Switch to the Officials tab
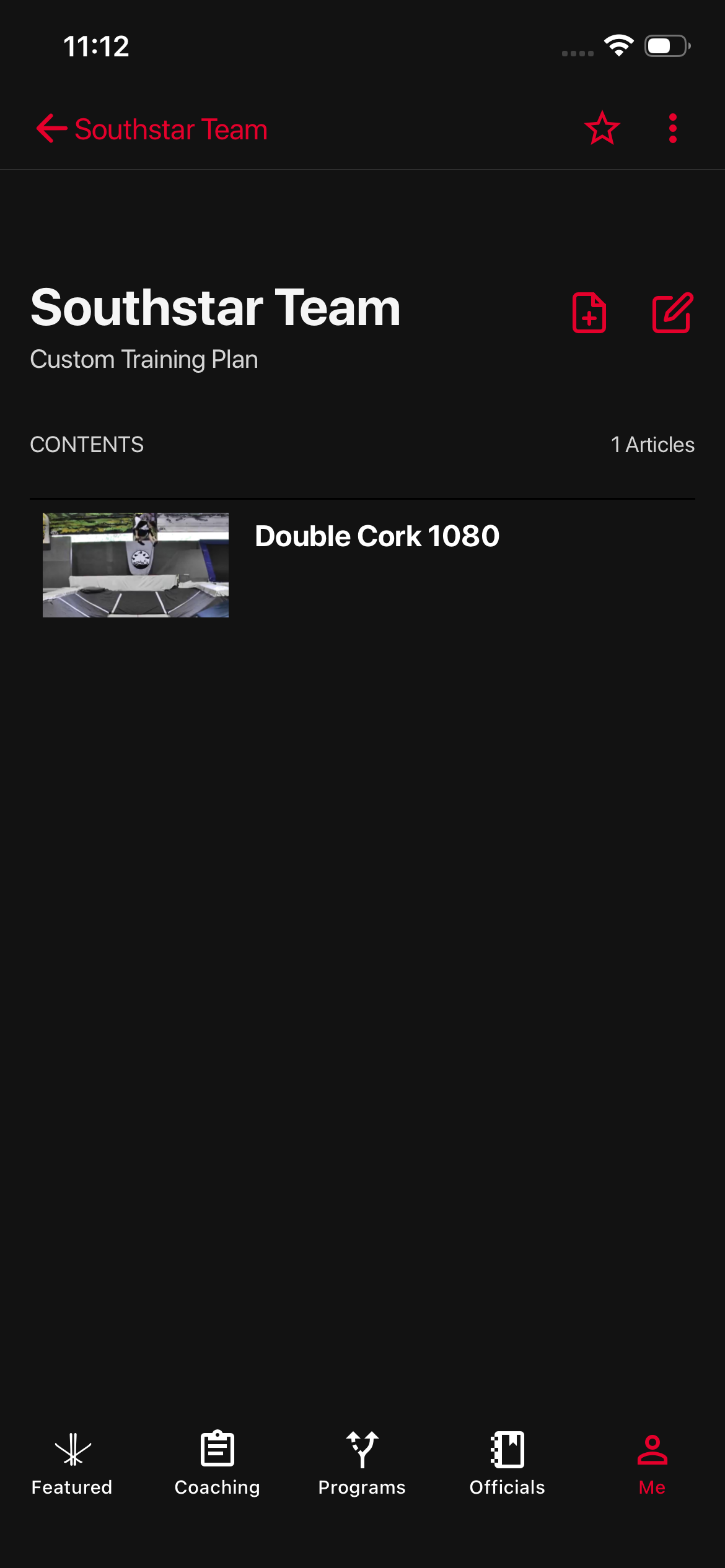The height and width of the screenshot is (1568, 725). 507,1463
